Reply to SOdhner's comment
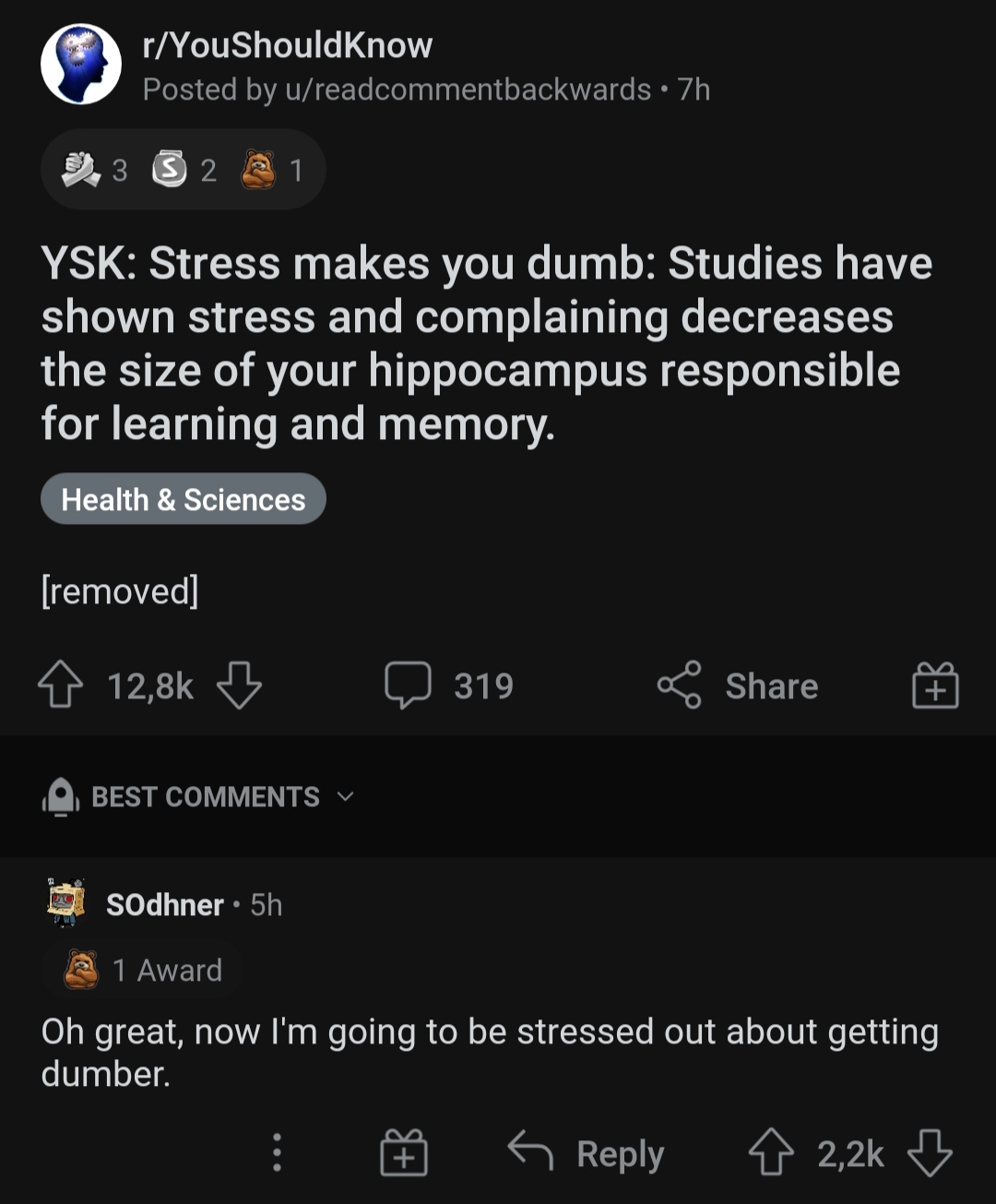The width and height of the screenshot is (996, 1204). (x=587, y=1153)
